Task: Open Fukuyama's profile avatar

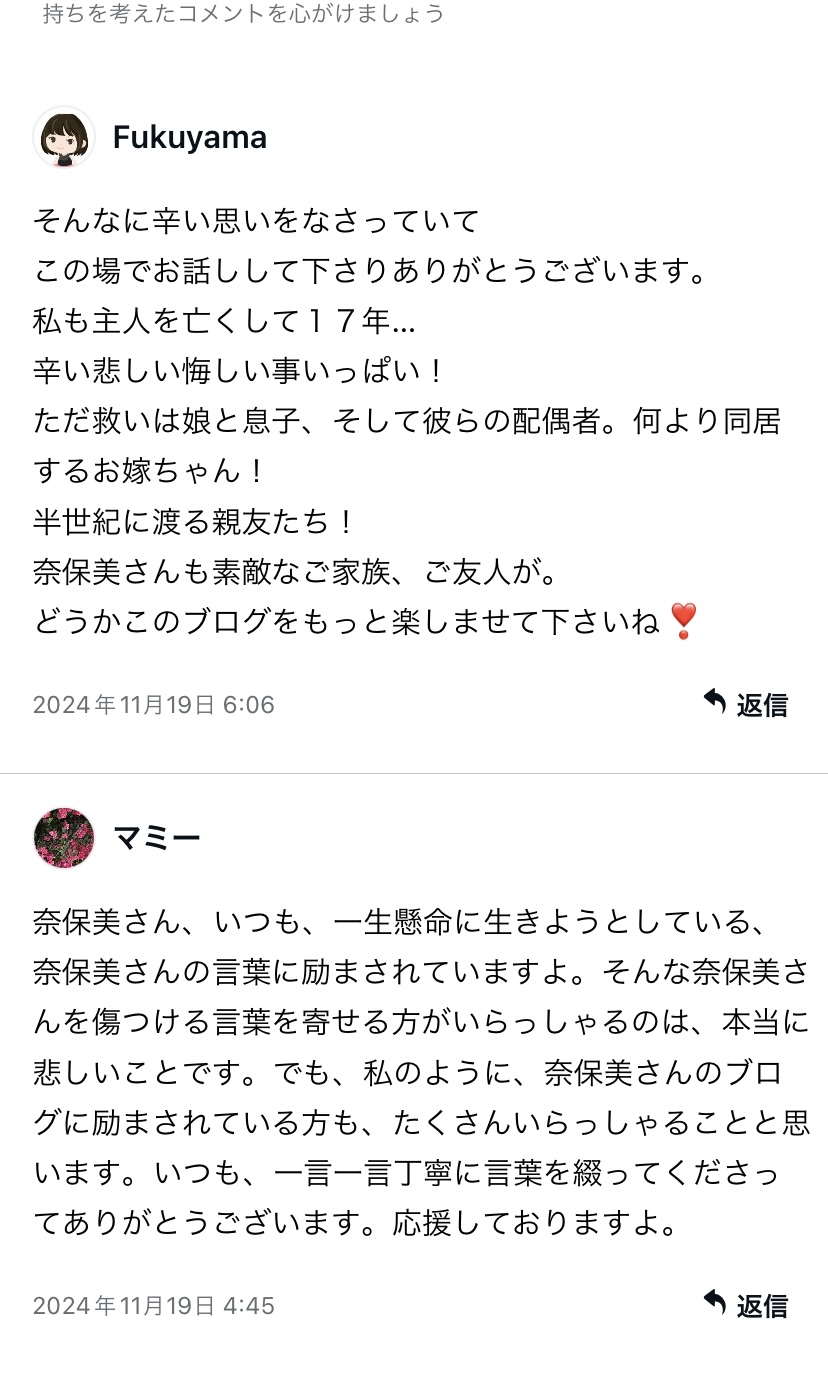Action: coord(64,137)
